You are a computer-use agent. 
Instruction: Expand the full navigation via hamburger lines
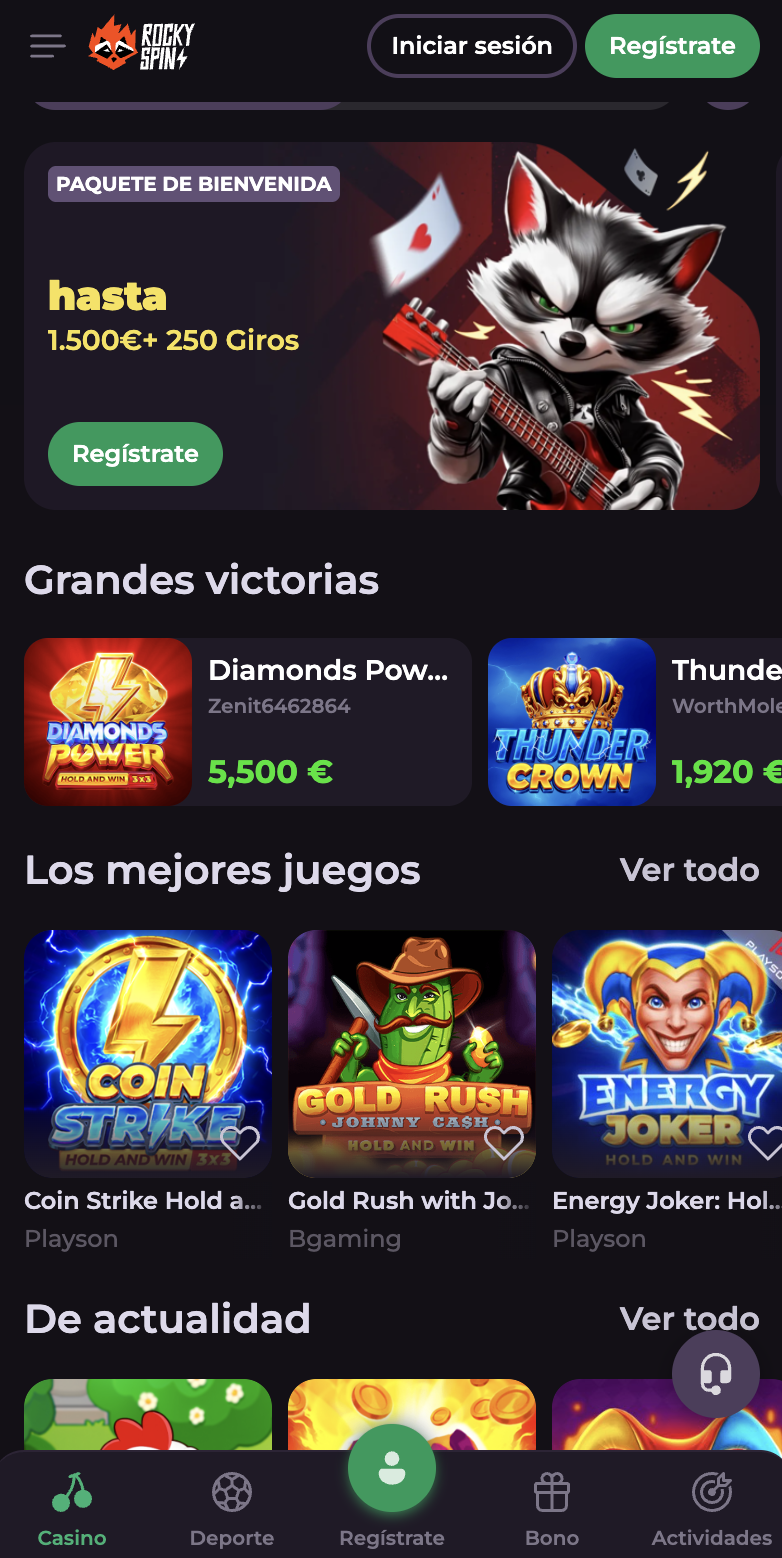pyautogui.click(x=46, y=46)
